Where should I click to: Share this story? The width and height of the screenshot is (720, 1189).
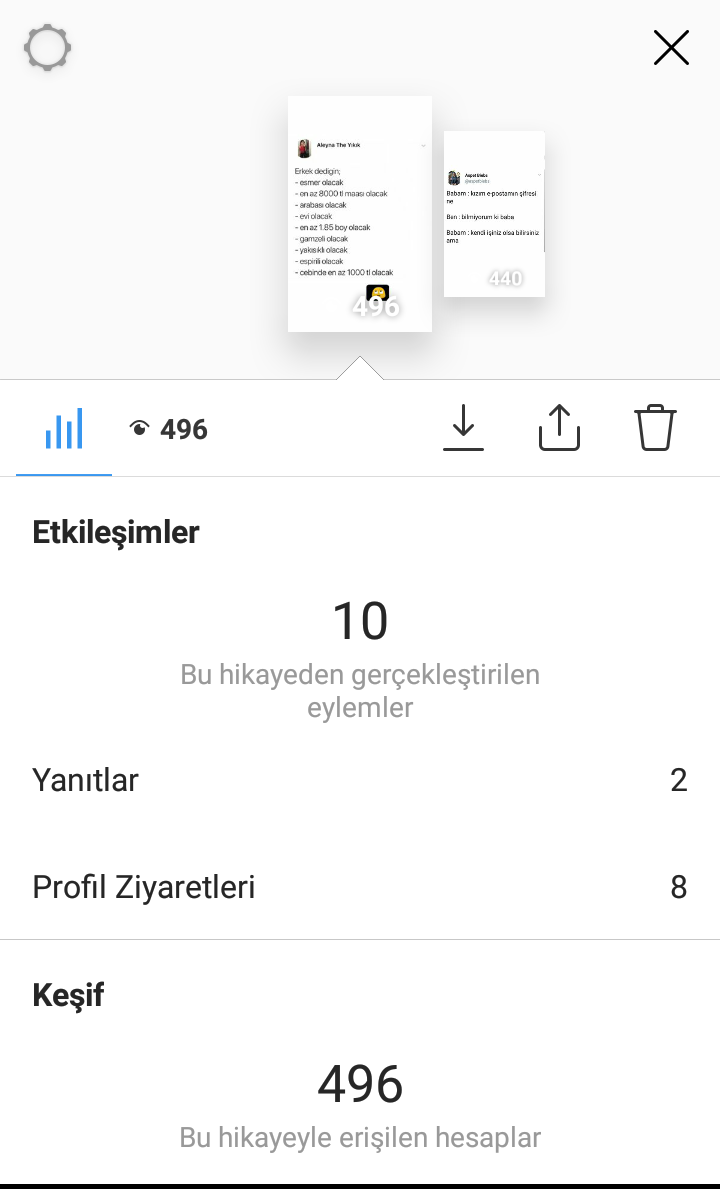tap(559, 428)
